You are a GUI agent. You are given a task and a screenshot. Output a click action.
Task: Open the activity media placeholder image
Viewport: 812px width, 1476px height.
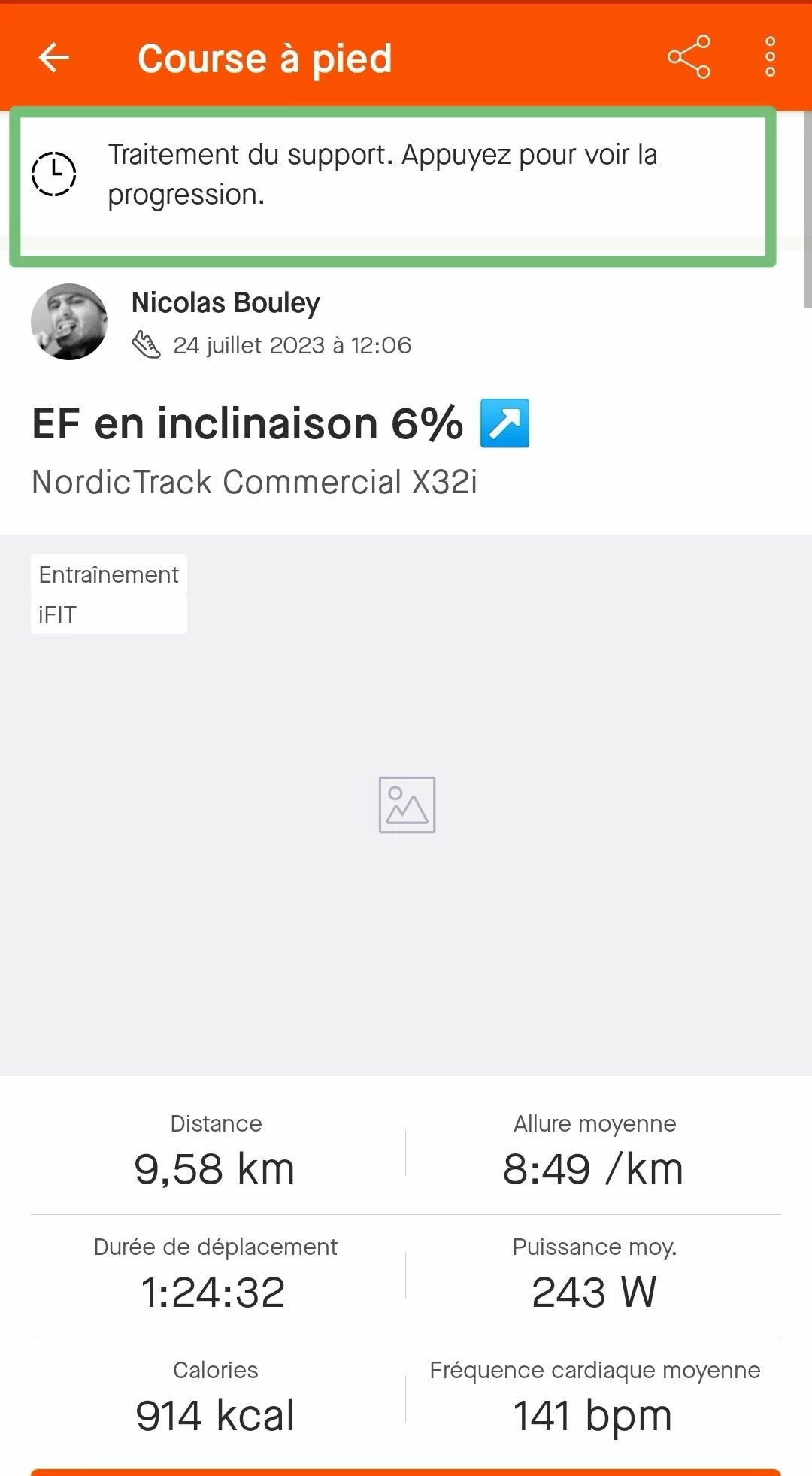pos(407,805)
